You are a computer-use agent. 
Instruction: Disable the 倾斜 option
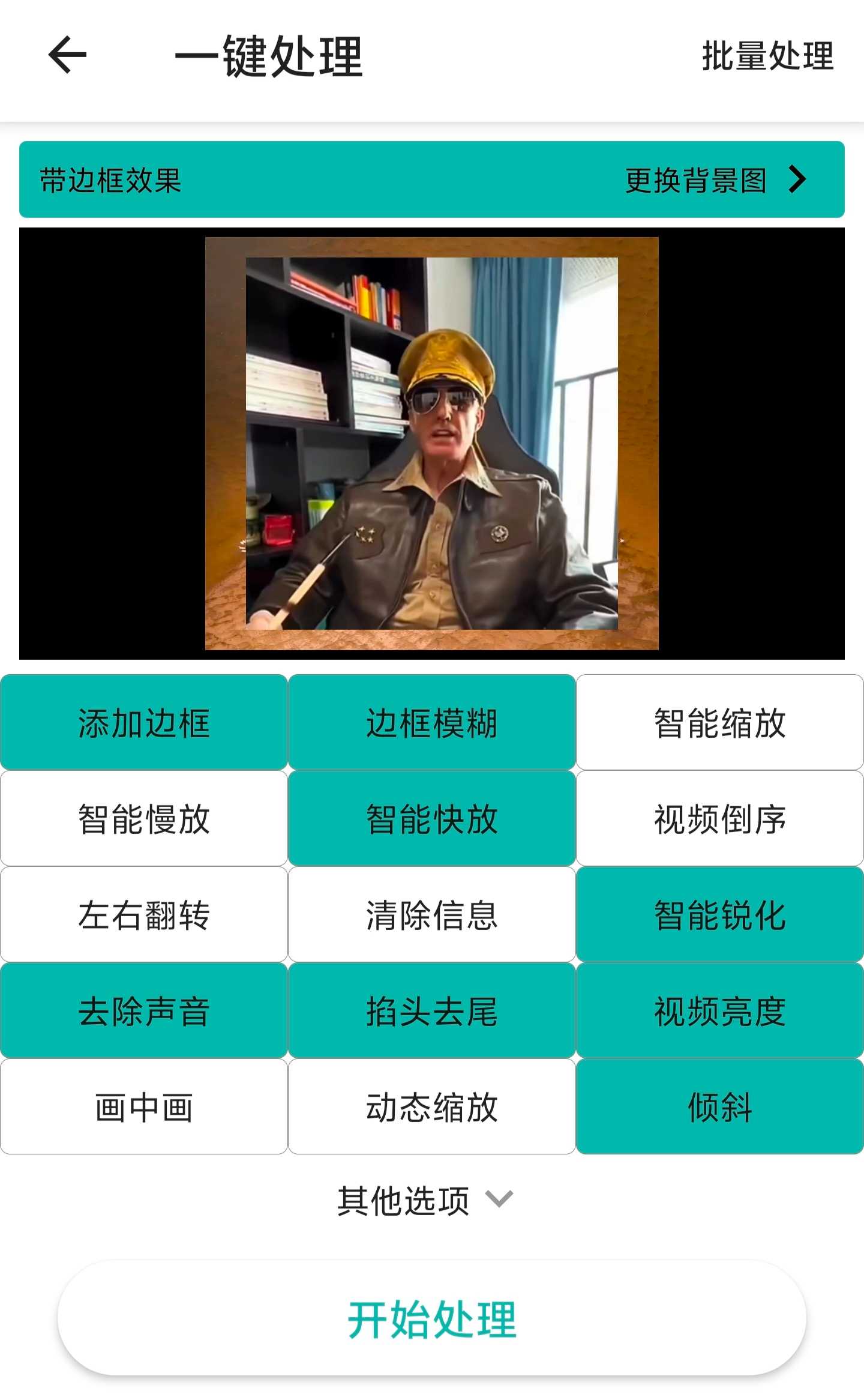click(719, 1106)
